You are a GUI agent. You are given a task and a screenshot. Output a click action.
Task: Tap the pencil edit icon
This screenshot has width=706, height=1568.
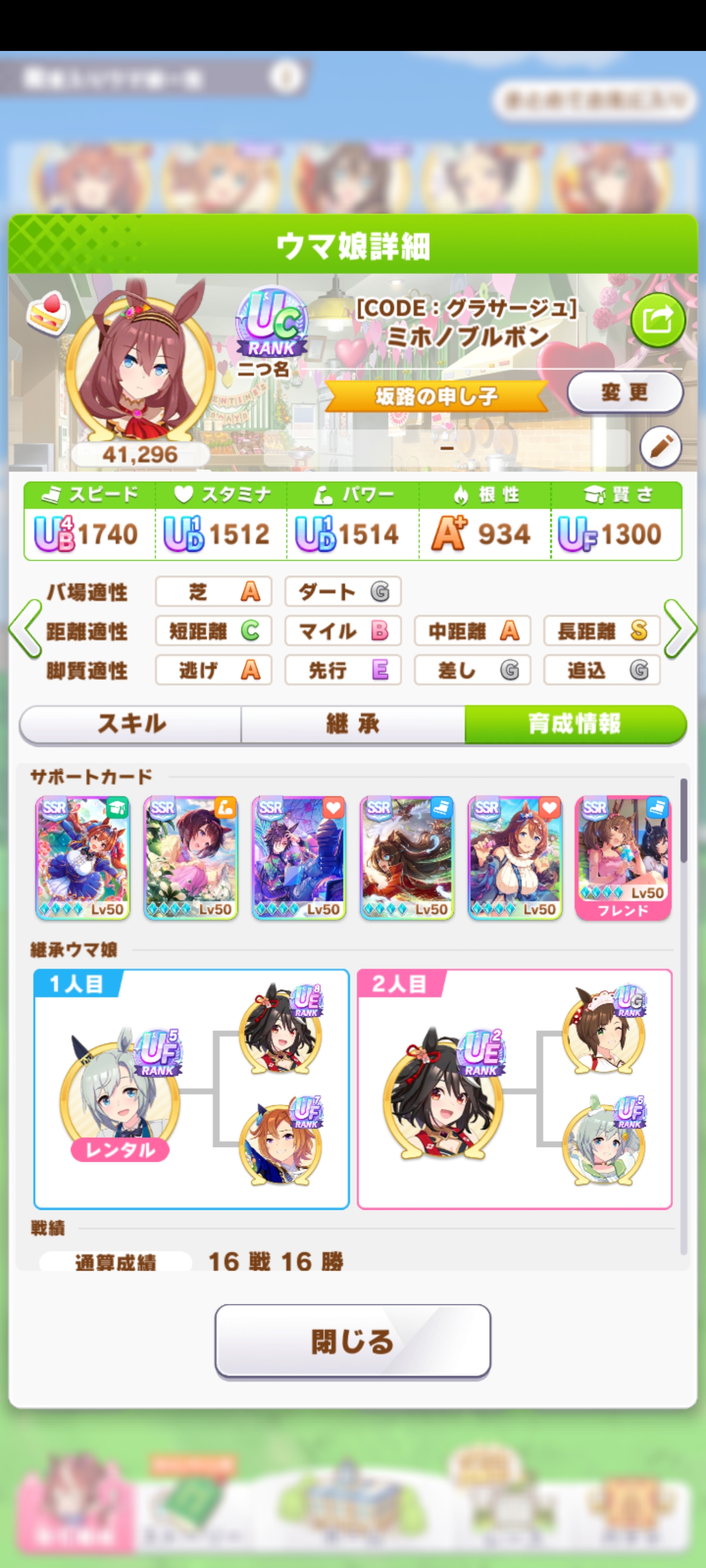coord(660,447)
